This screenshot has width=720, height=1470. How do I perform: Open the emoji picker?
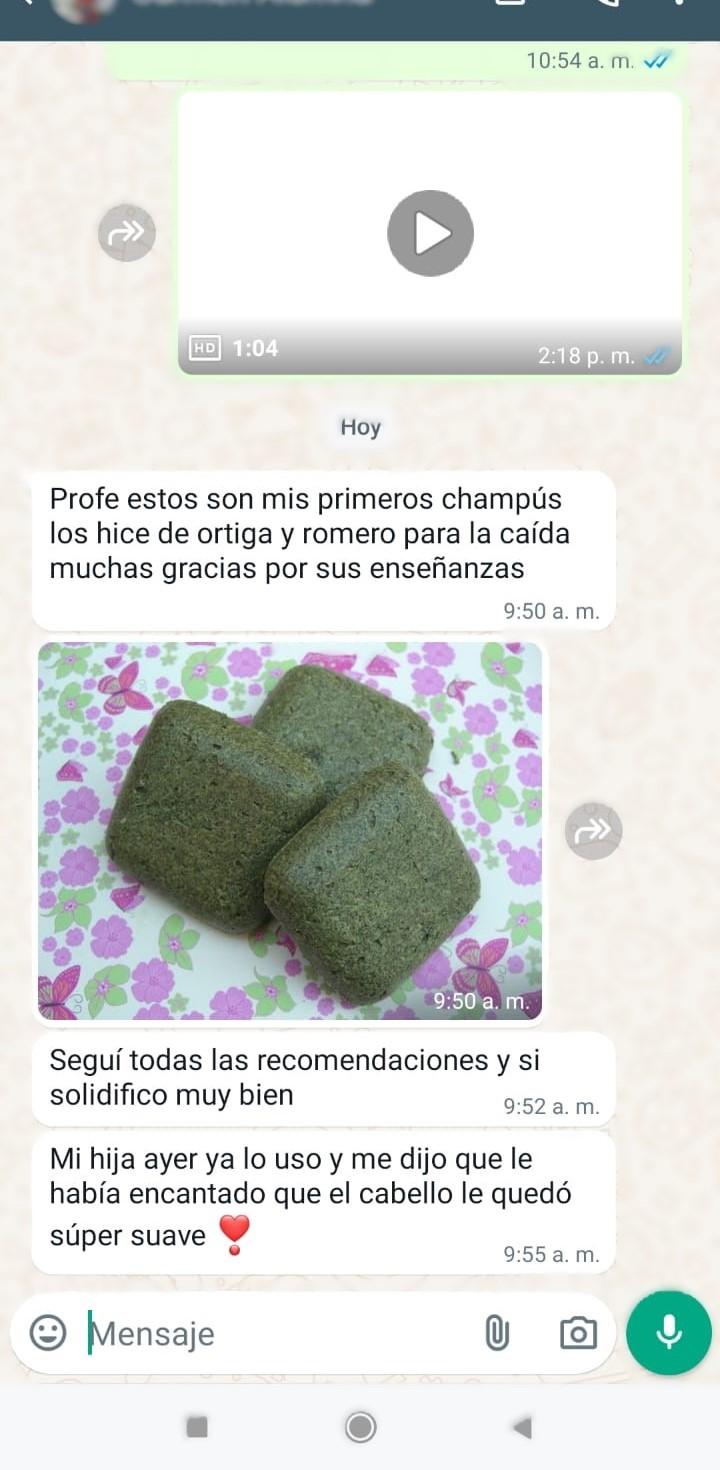coord(48,1333)
